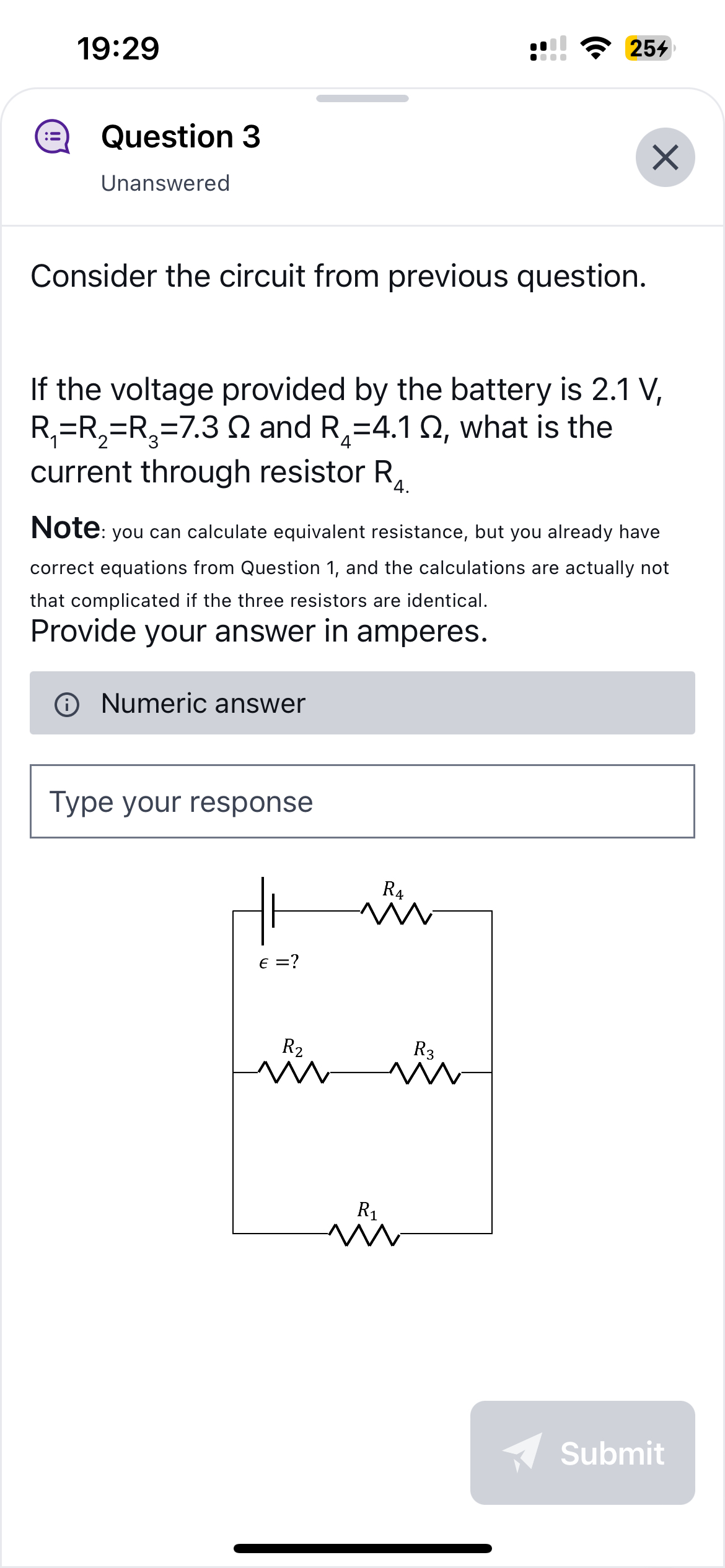Tap the Type your response field
This screenshot has width=725, height=1568.
[362, 801]
